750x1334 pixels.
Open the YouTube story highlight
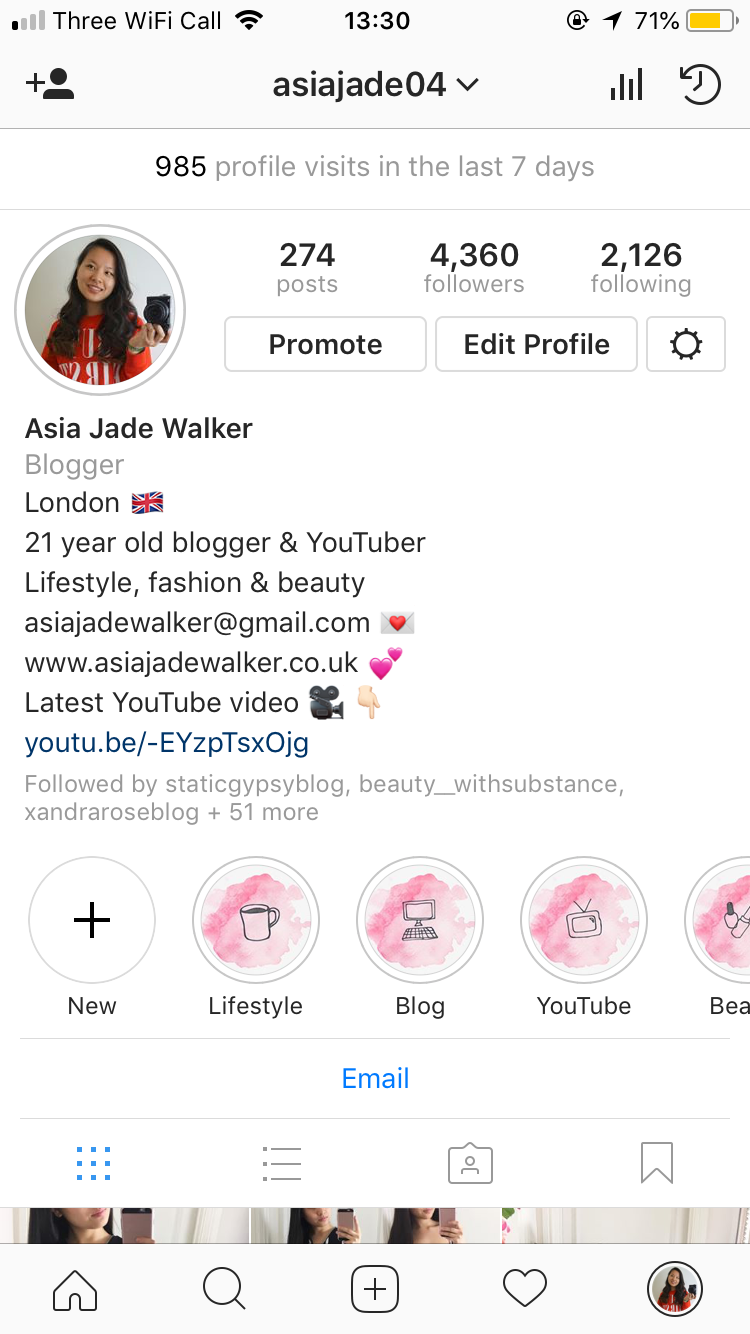[x=584, y=920]
